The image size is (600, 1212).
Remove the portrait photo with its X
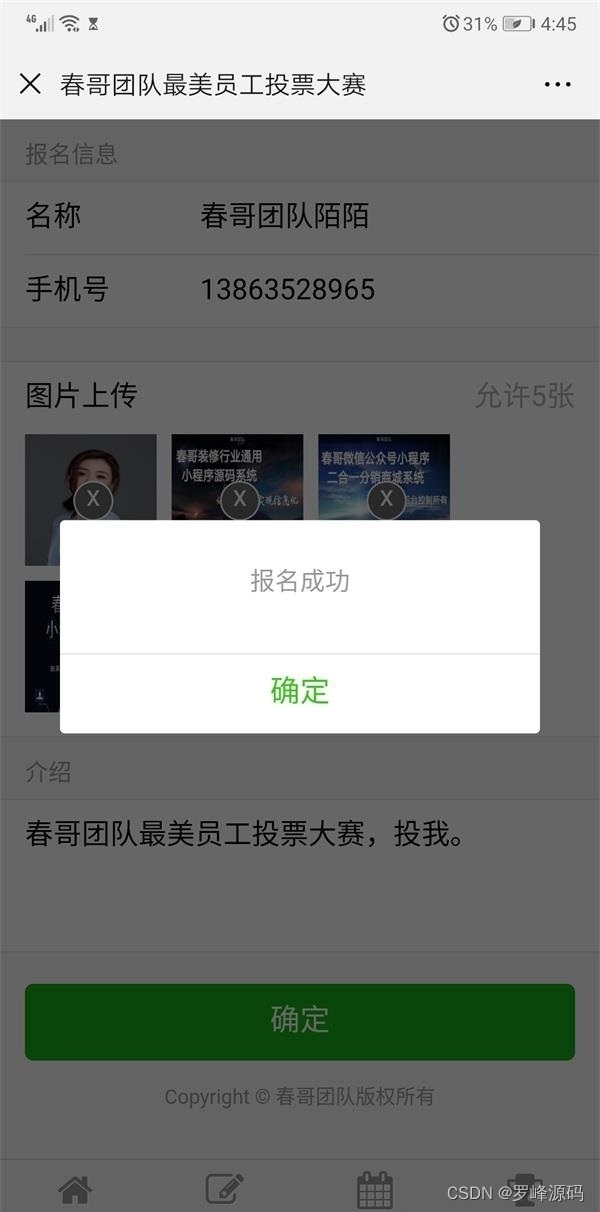coord(93,500)
